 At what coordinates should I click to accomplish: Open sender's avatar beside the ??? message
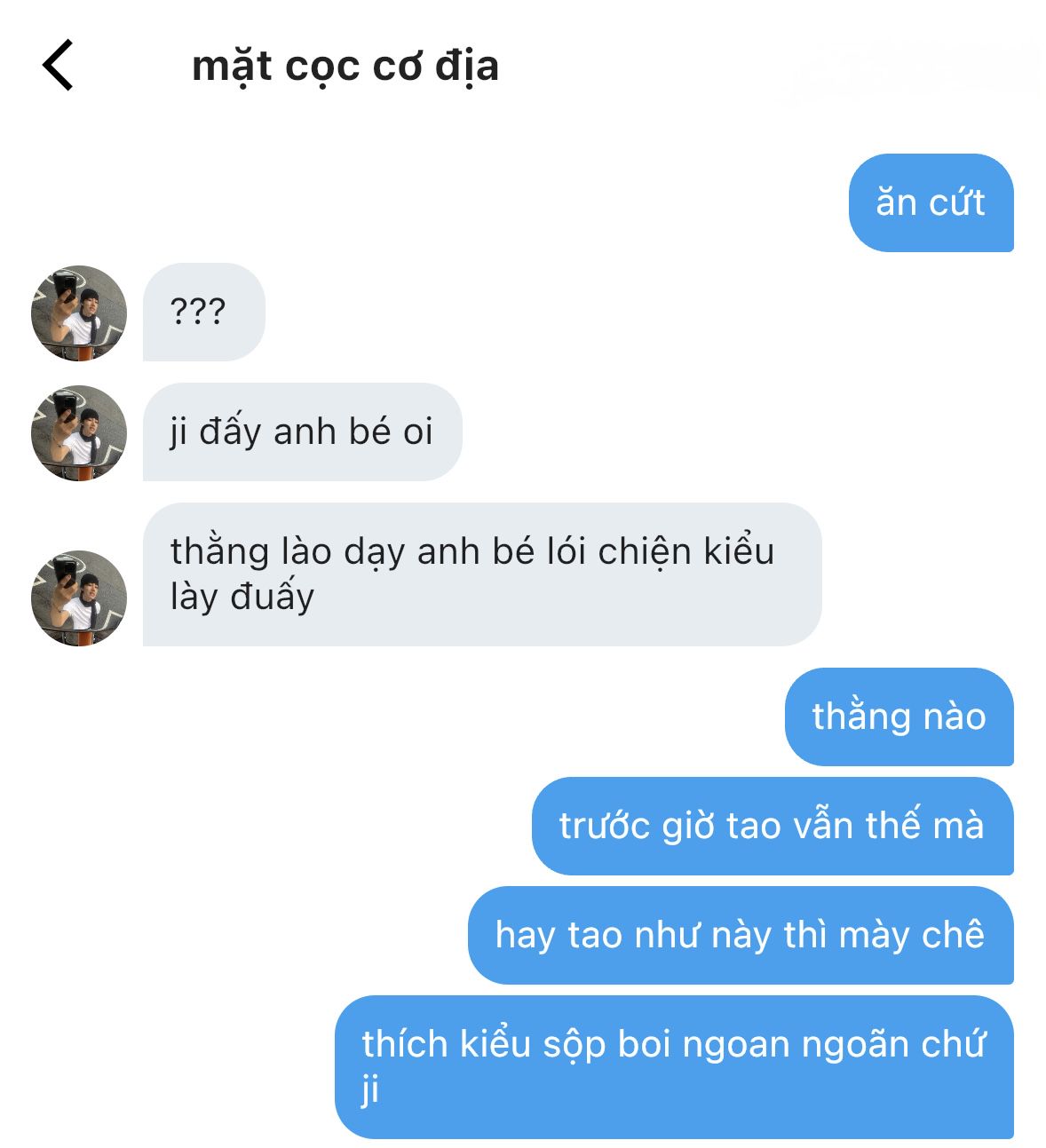79,313
